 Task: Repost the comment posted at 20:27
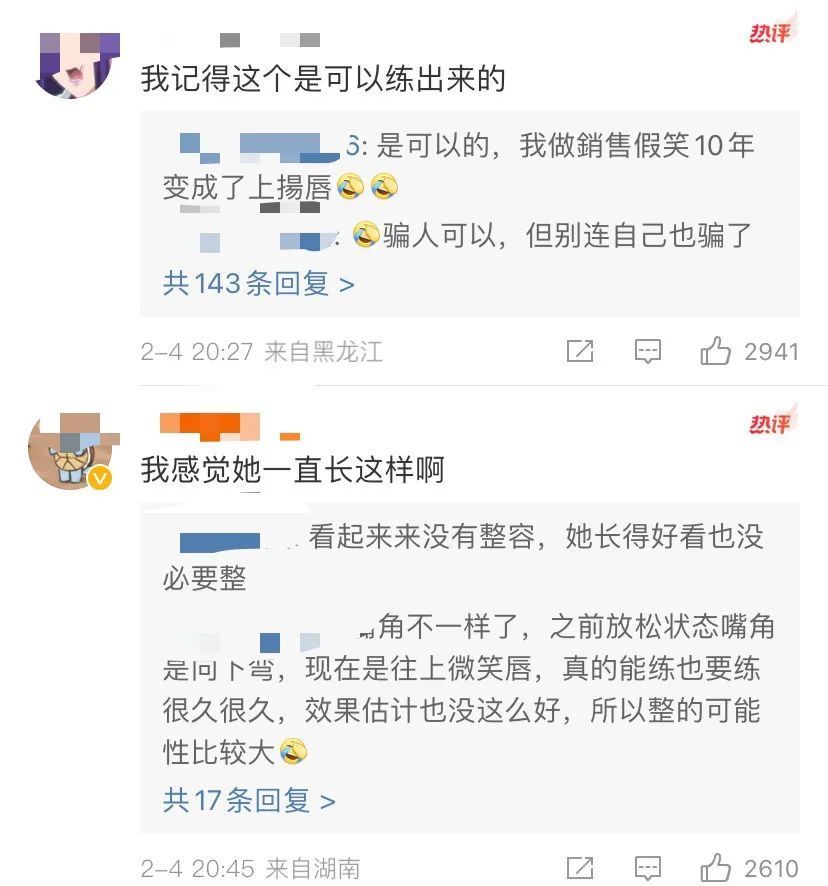tap(580, 351)
